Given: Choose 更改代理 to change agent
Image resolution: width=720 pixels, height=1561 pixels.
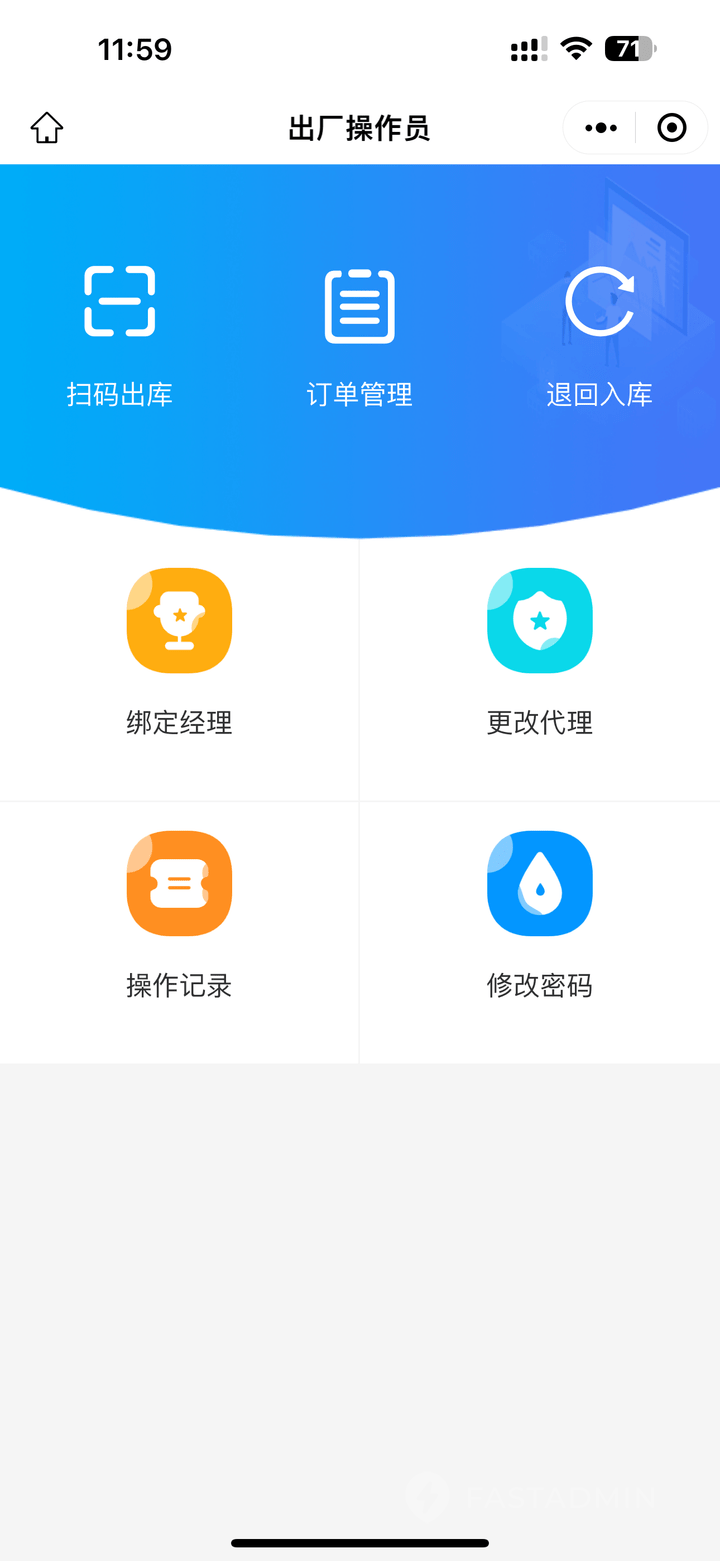Looking at the screenshot, I should coord(540,652).
